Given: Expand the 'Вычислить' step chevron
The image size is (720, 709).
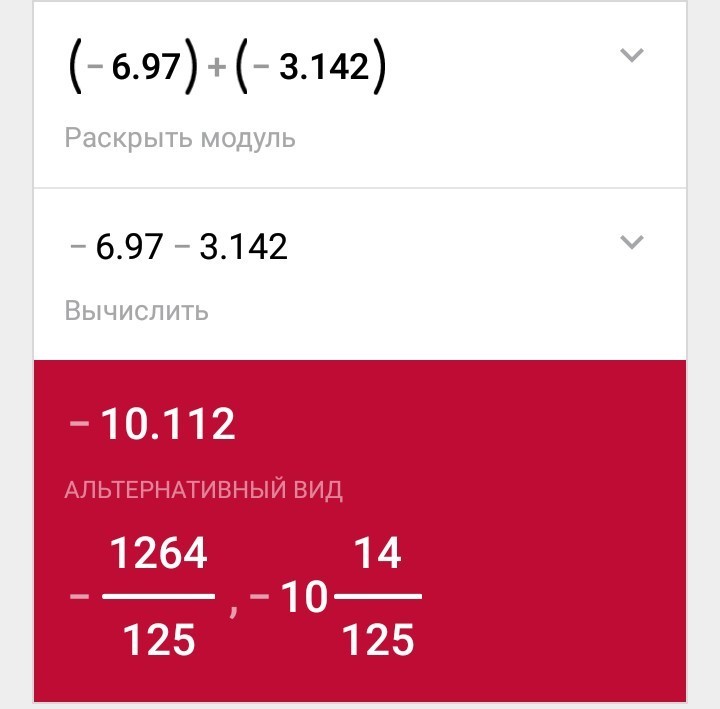Looking at the screenshot, I should (631, 242).
